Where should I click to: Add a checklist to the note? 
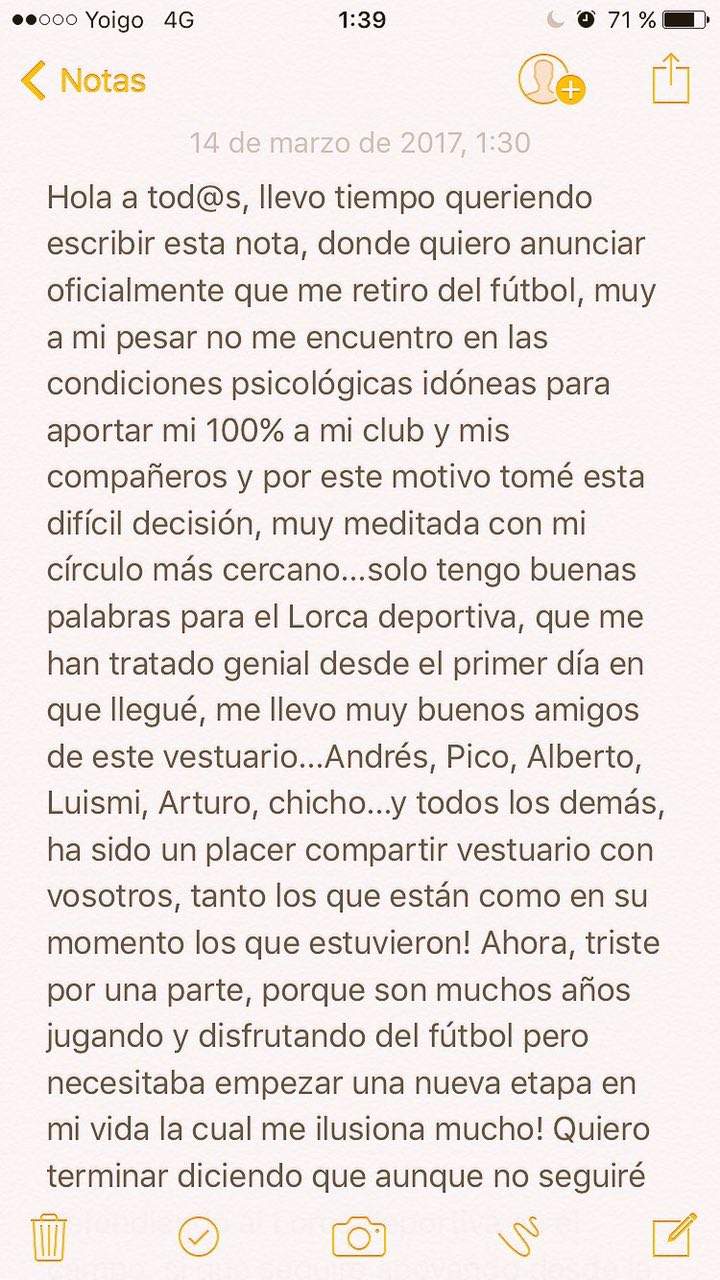click(198, 1237)
